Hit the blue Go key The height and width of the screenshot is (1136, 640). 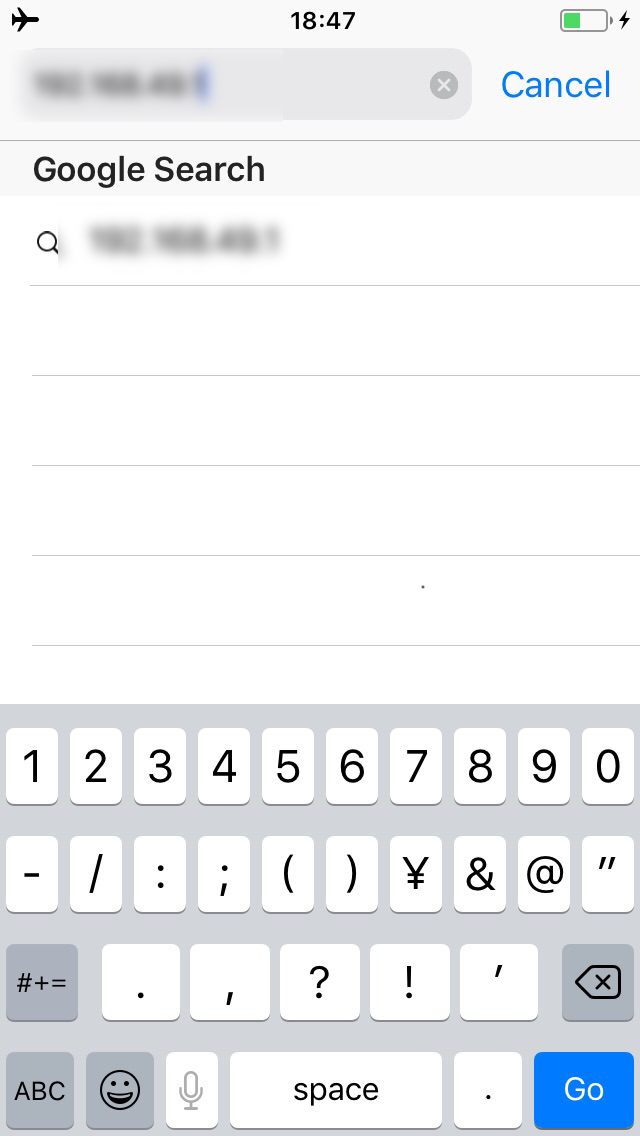tap(583, 1090)
